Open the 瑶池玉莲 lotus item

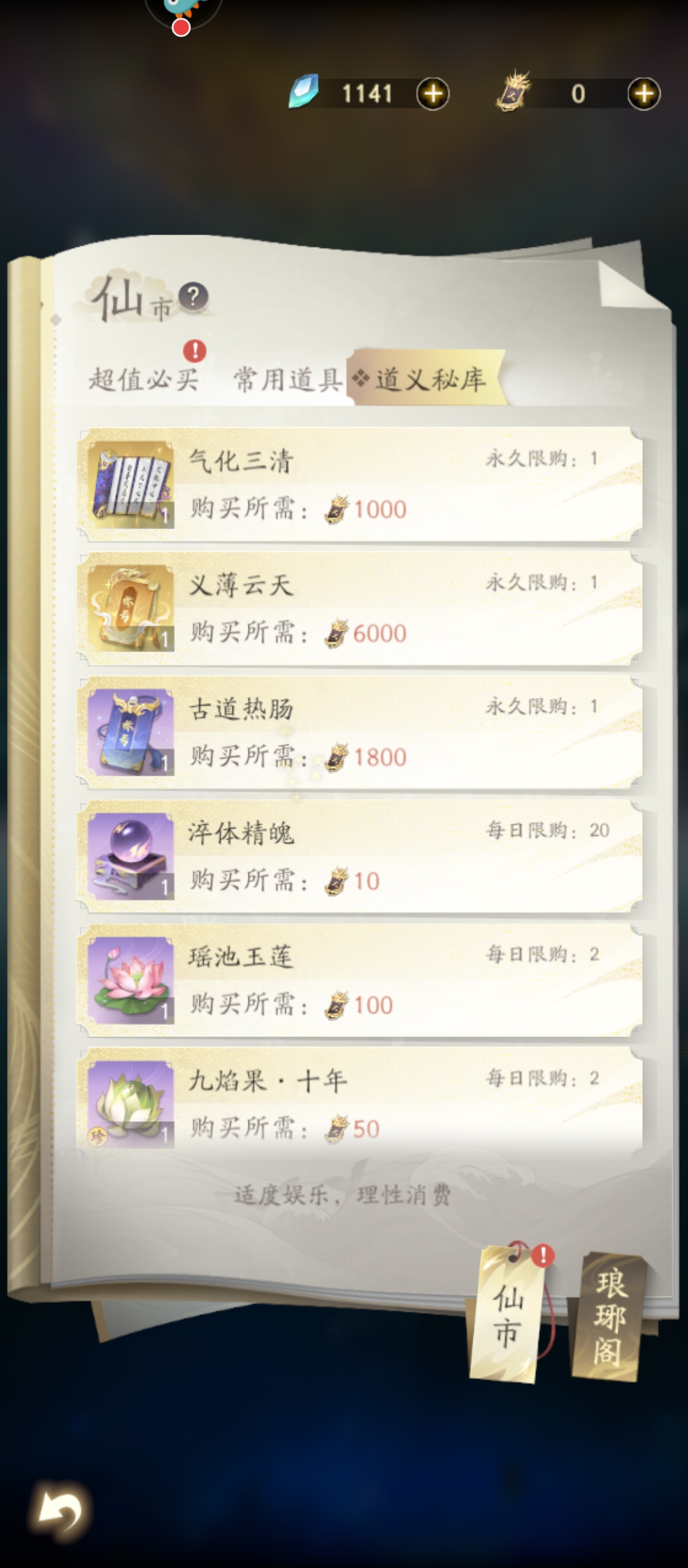[360, 980]
